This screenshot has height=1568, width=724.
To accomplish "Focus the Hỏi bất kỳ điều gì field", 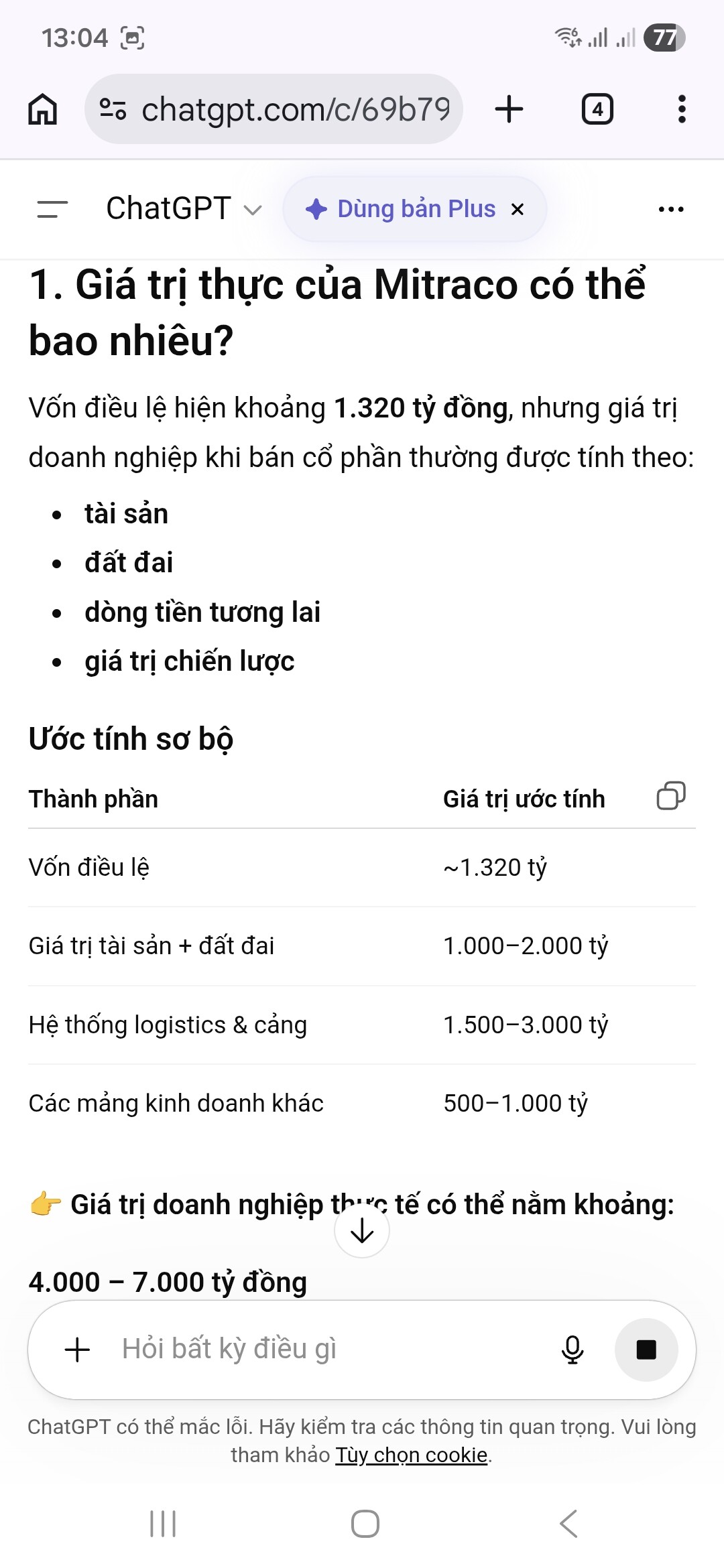I will tap(322, 1350).
